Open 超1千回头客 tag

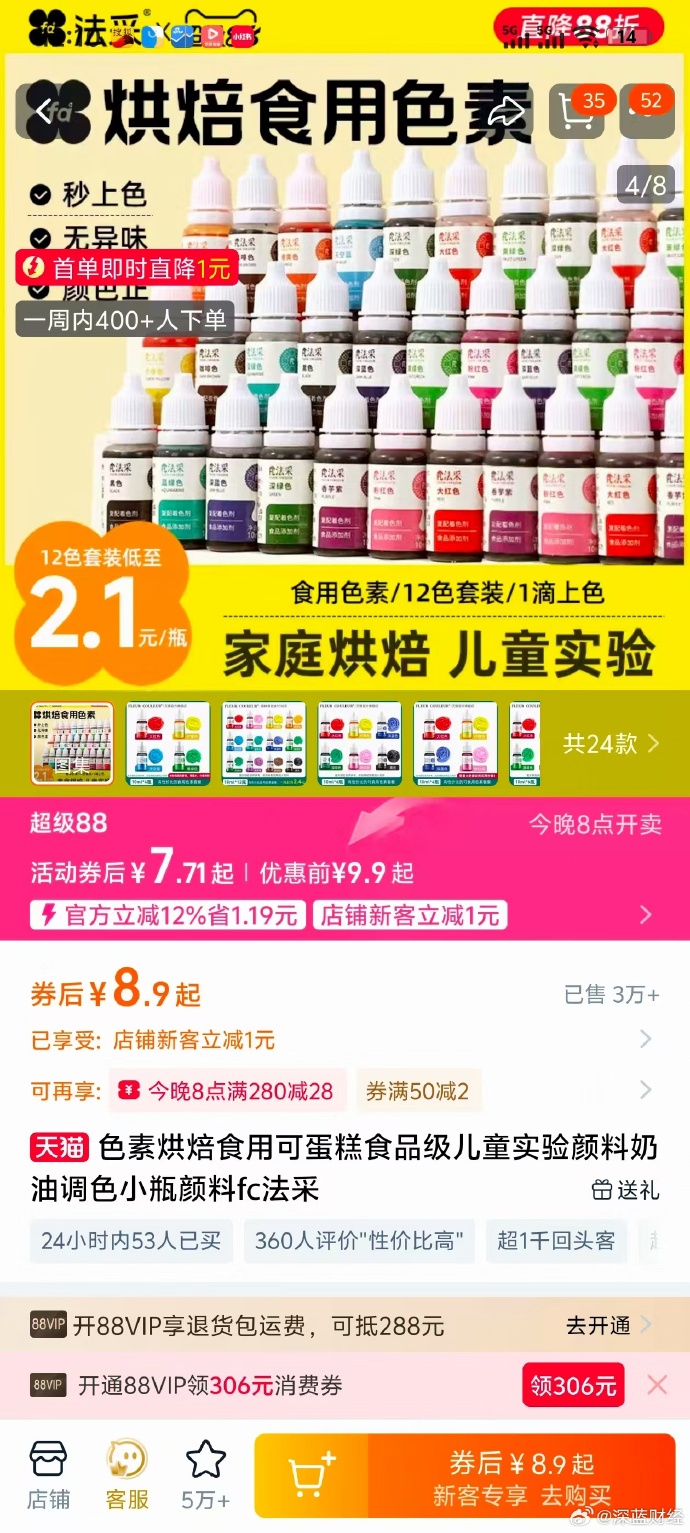click(556, 1241)
